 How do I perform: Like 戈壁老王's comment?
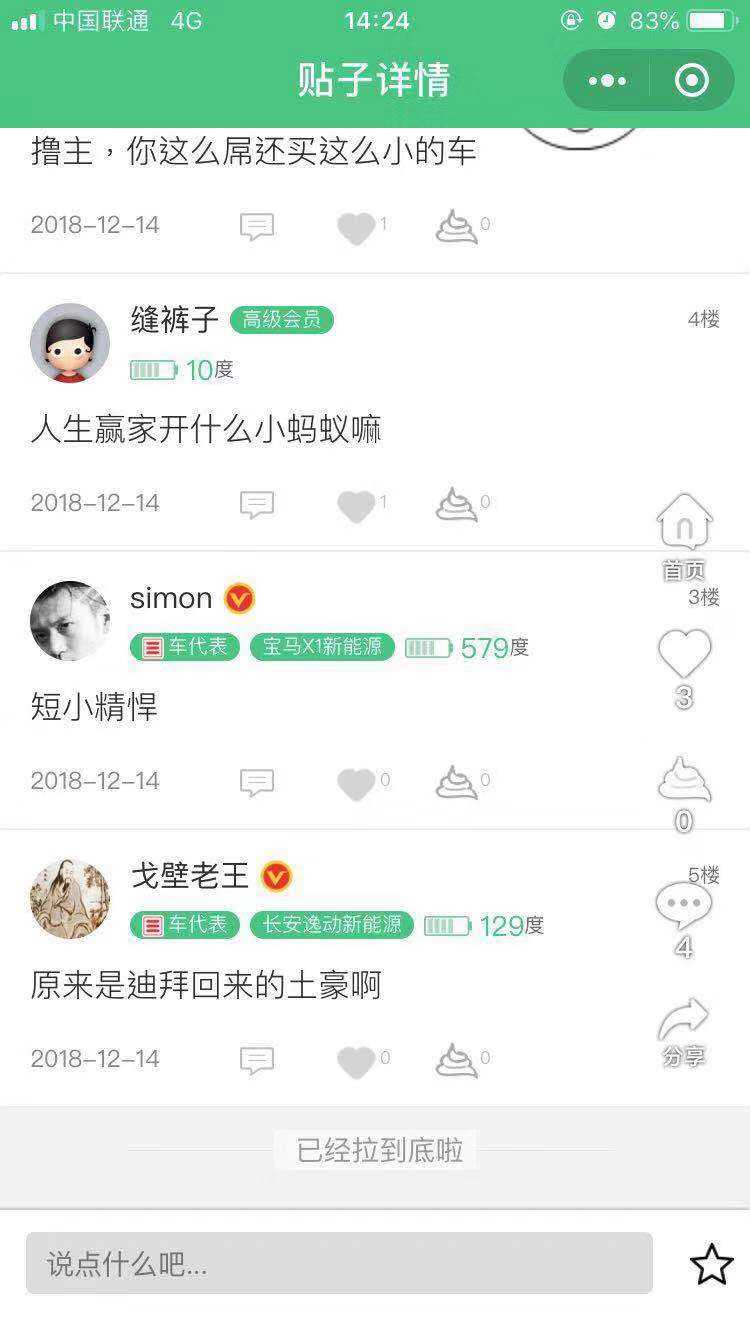[356, 1062]
